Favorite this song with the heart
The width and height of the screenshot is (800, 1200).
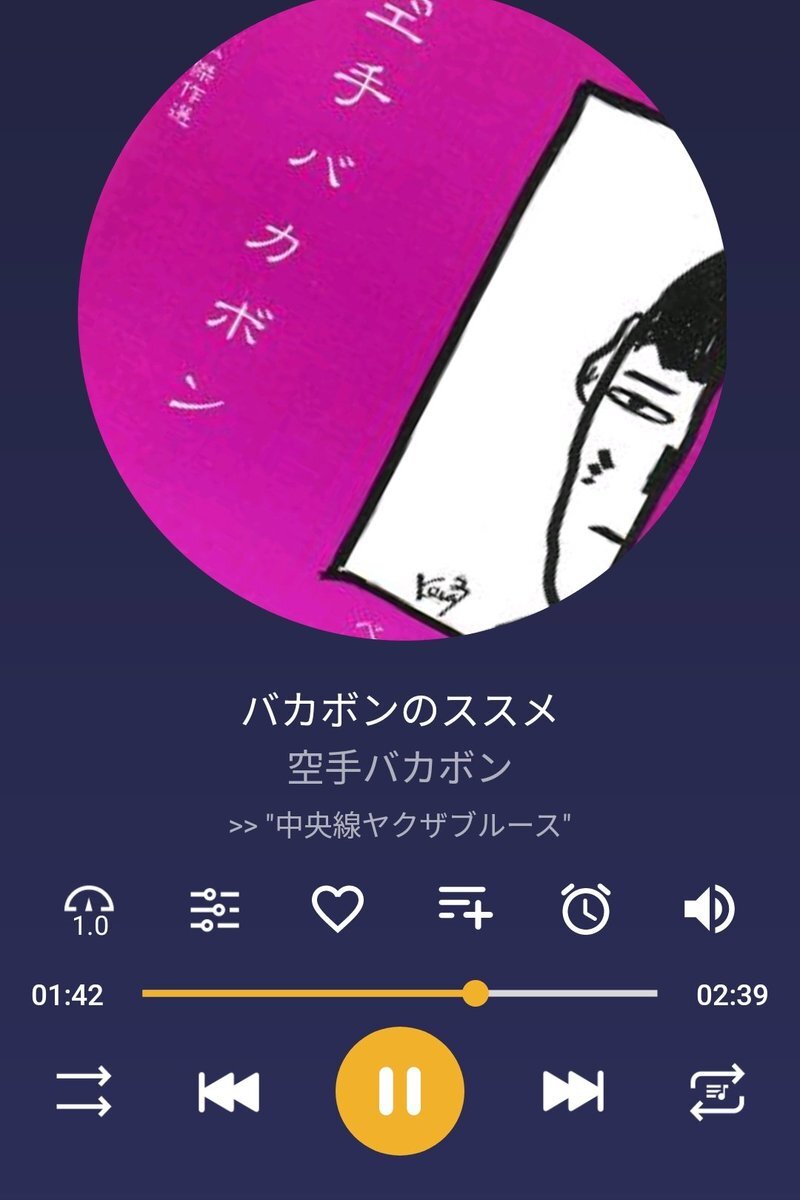(x=338, y=909)
